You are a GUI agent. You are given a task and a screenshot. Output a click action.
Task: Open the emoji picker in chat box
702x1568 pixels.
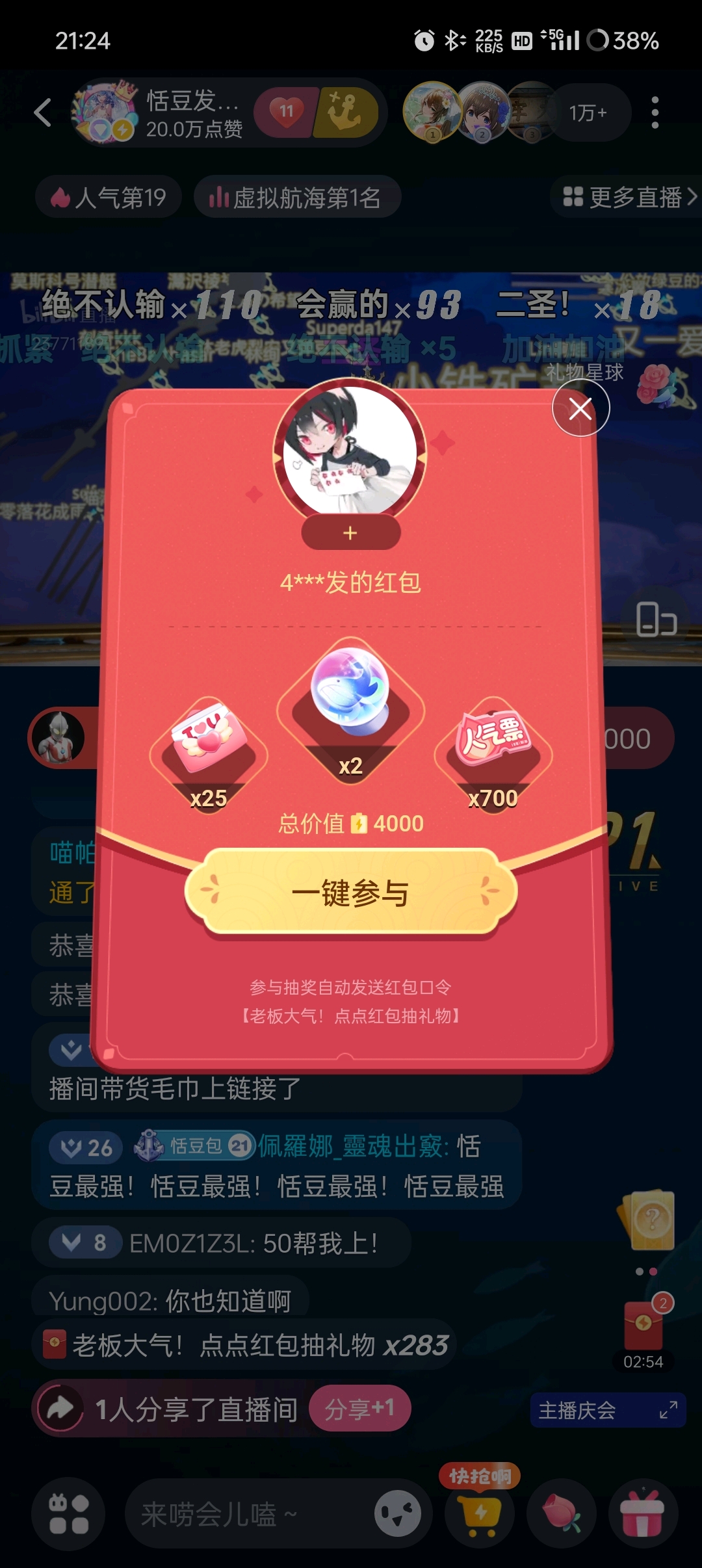click(398, 1514)
